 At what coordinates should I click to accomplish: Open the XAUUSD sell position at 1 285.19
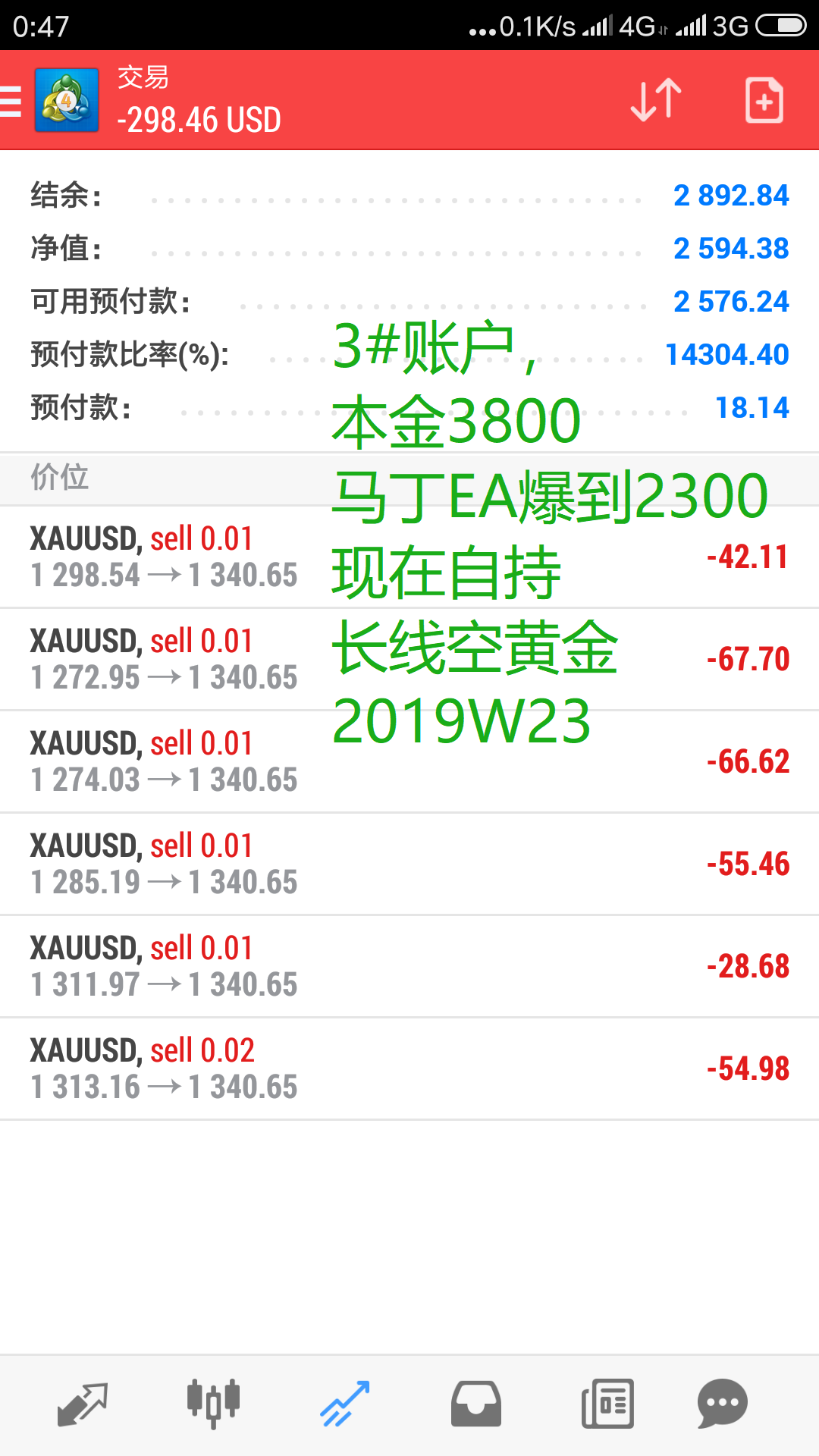click(x=409, y=864)
